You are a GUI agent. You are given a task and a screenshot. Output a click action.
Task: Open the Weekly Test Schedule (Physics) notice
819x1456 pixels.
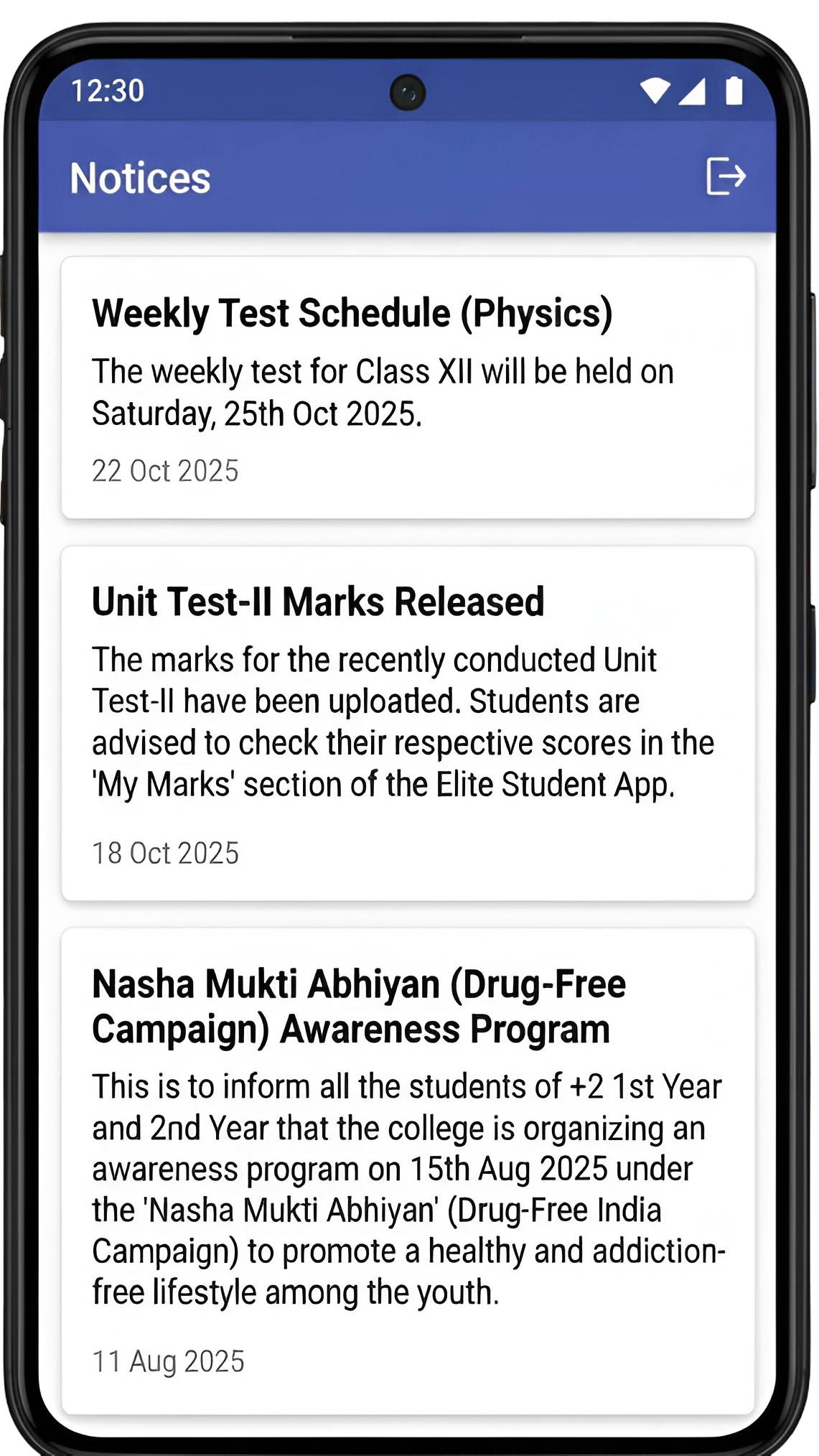(408, 387)
